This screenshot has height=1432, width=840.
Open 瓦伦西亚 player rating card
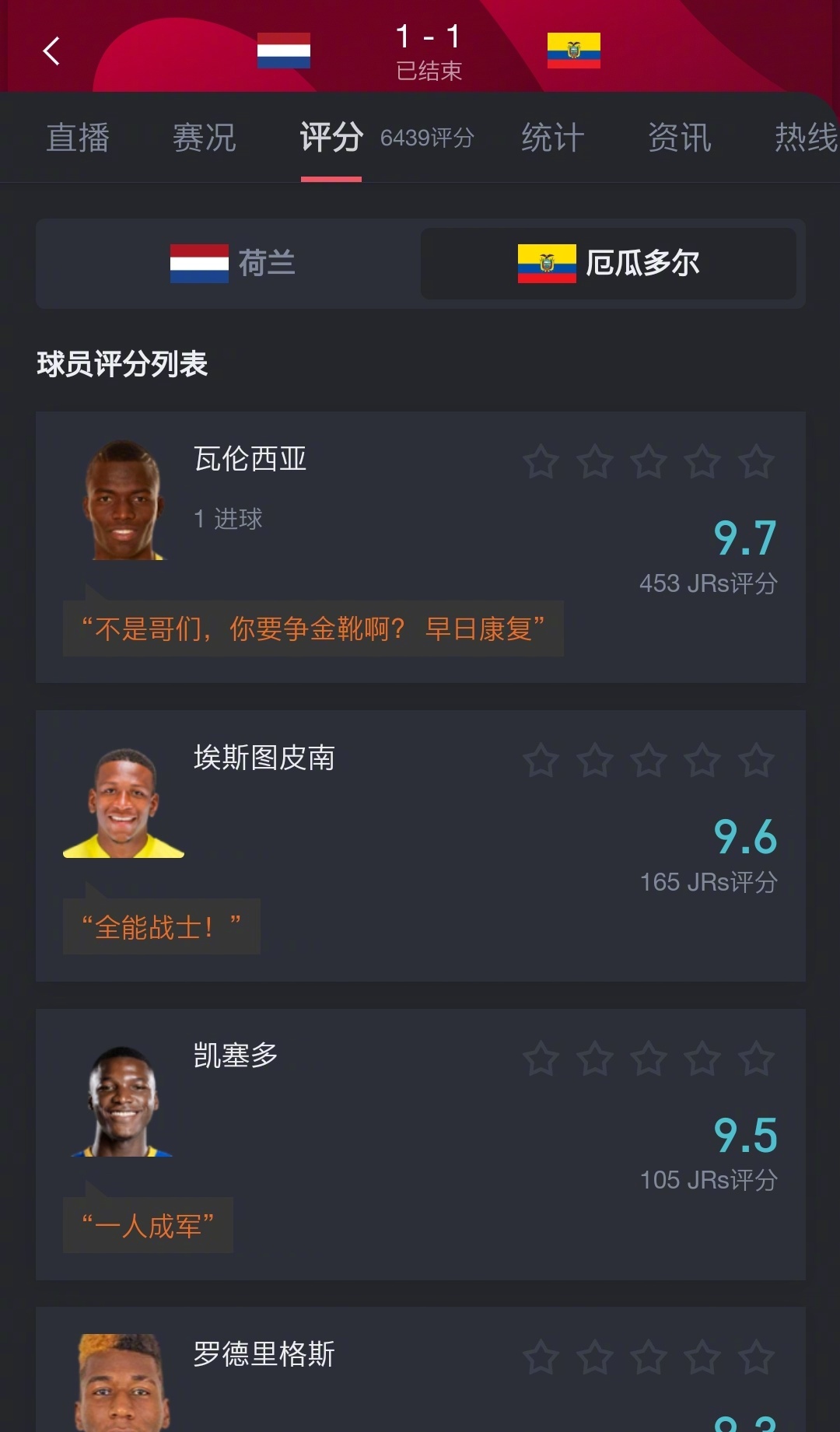(x=250, y=459)
